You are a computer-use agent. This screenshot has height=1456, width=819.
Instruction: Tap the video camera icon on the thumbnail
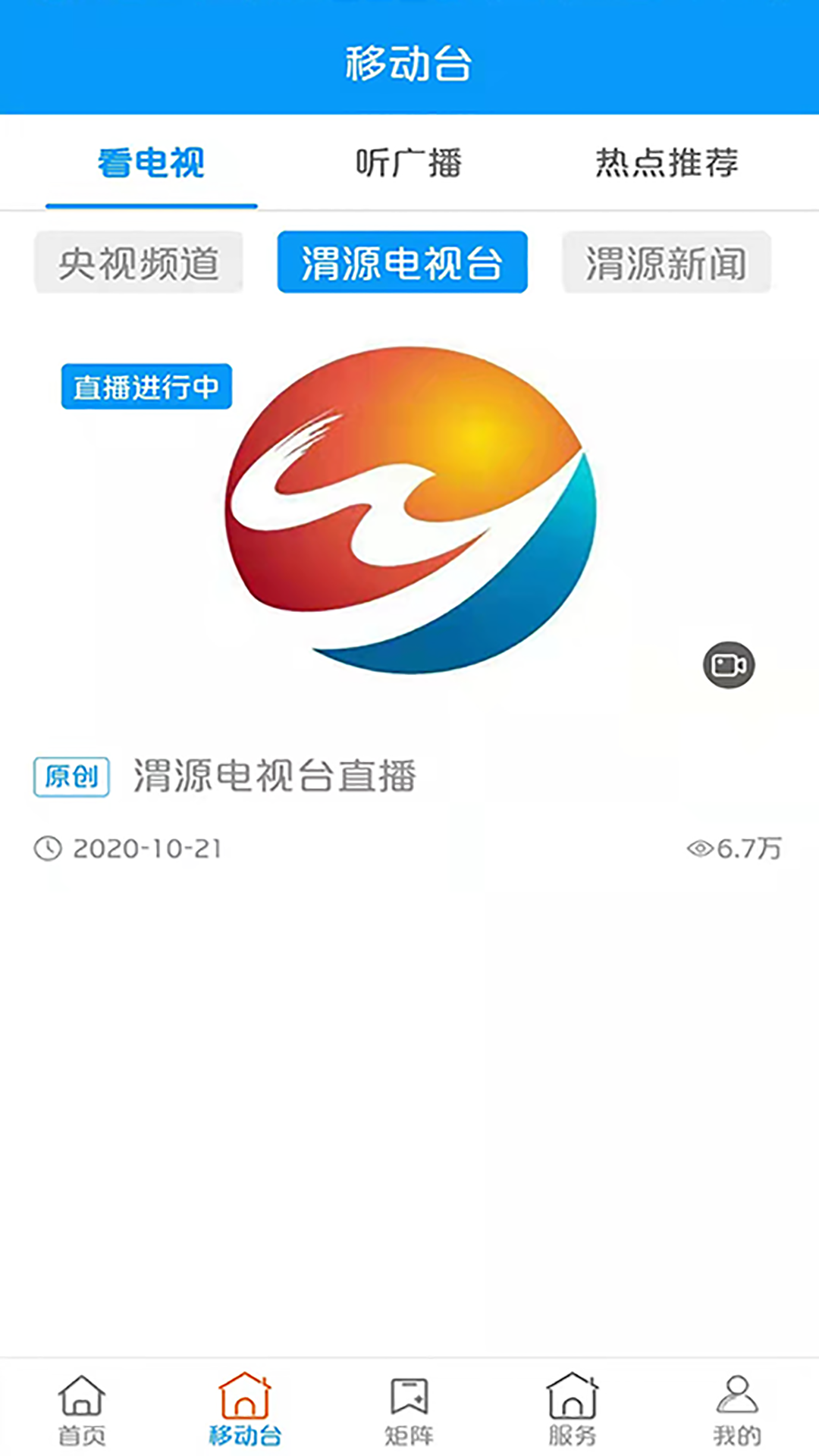pyautogui.click(x=729, y=664)
